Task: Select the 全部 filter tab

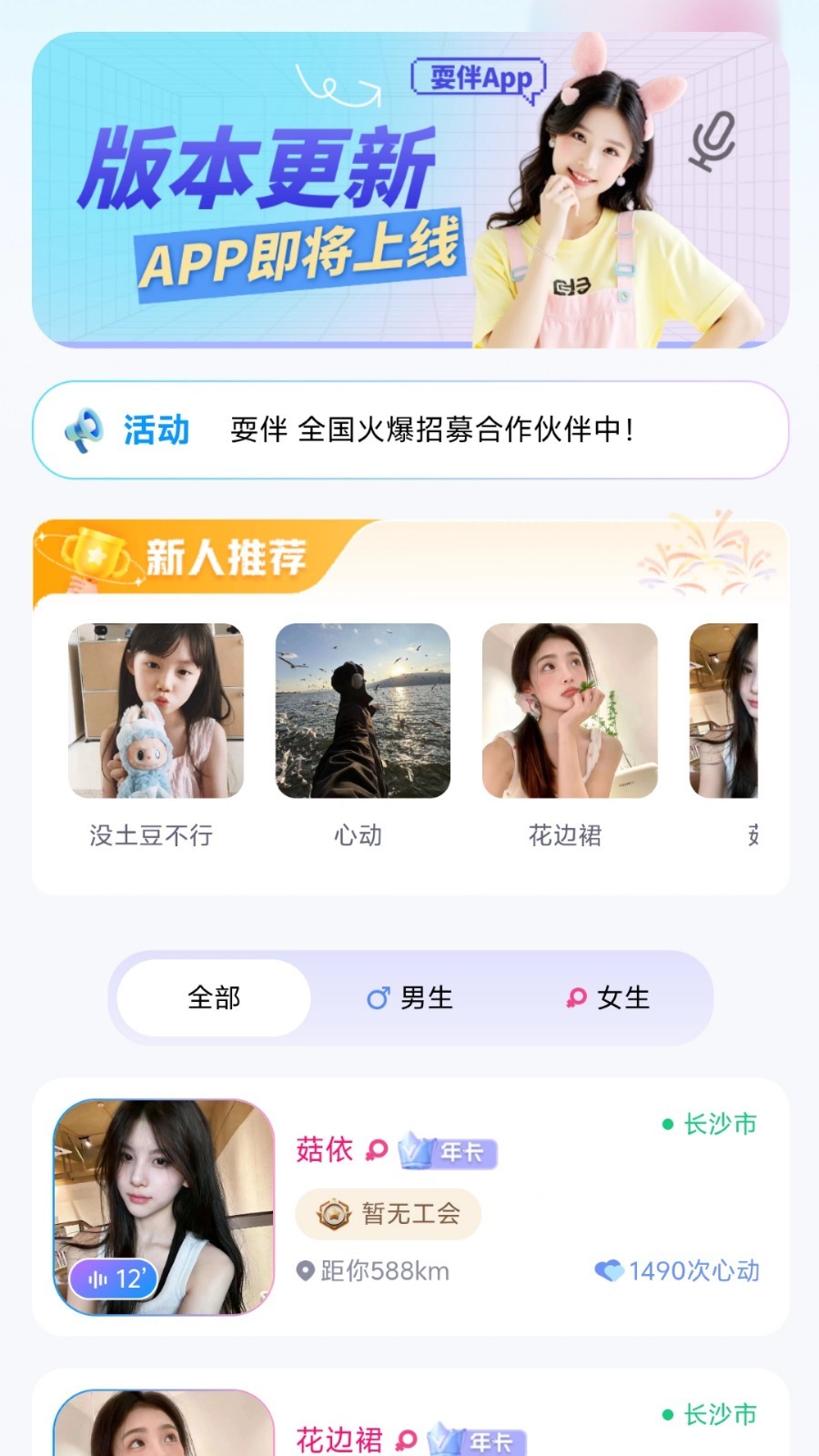Action: click(214, 997)
